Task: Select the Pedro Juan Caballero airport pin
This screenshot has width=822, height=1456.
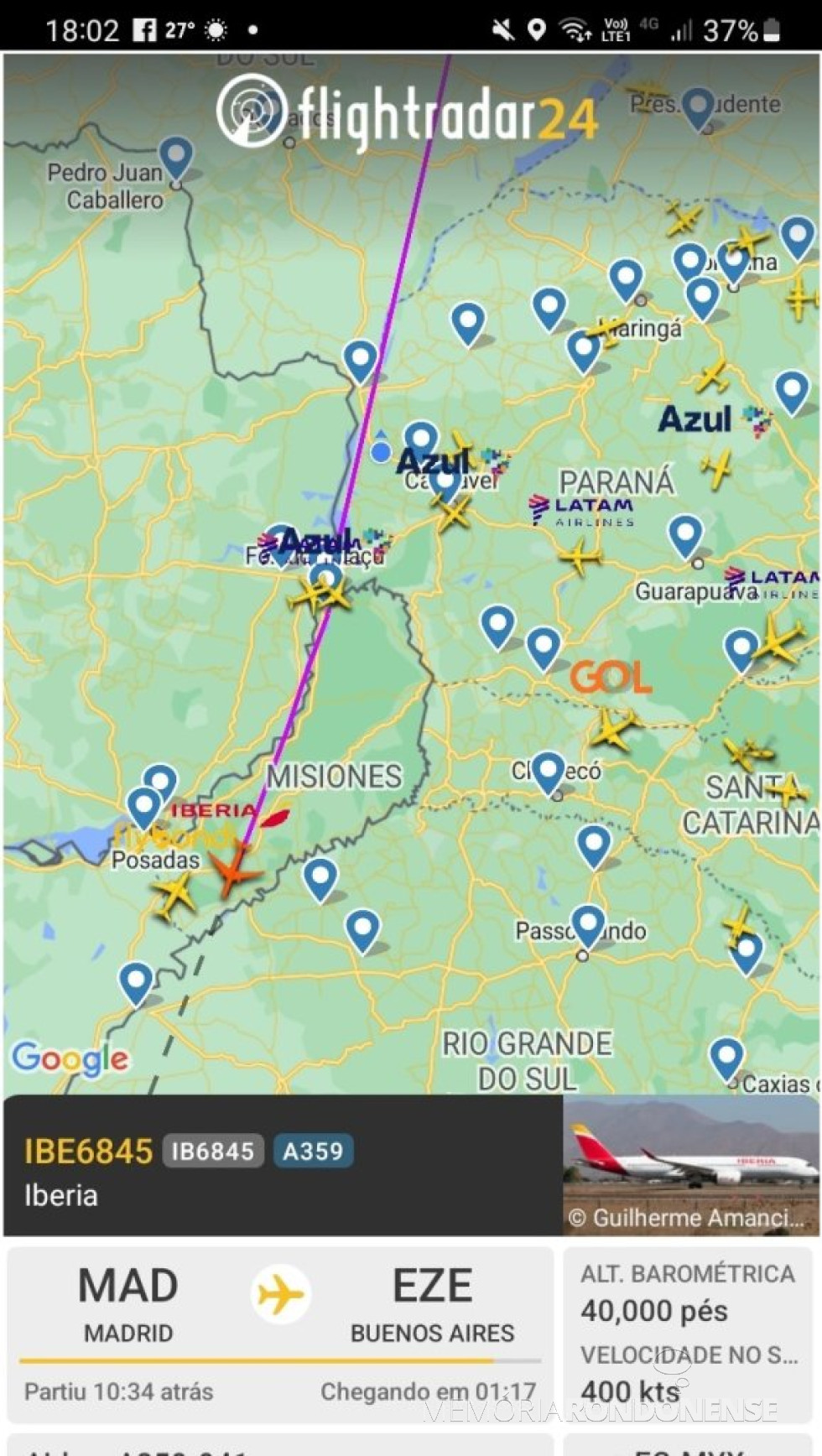Action: click(176, 158)
